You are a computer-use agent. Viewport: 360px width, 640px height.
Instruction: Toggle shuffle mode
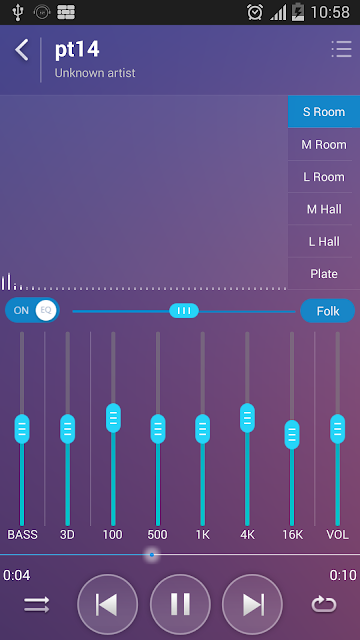[37, 604]
